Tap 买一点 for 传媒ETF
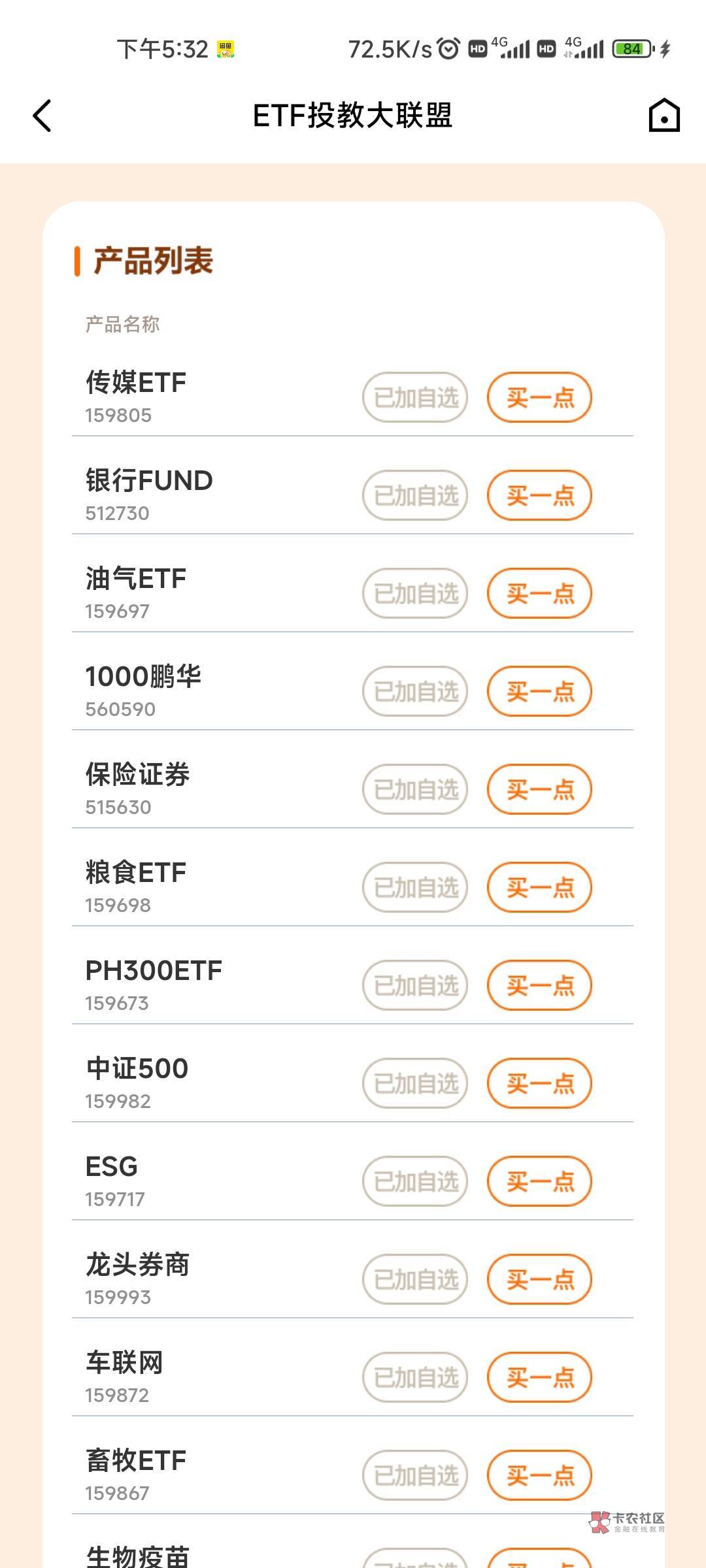The width and height of the screenshot is (706, 1568). tap(539, 397)
